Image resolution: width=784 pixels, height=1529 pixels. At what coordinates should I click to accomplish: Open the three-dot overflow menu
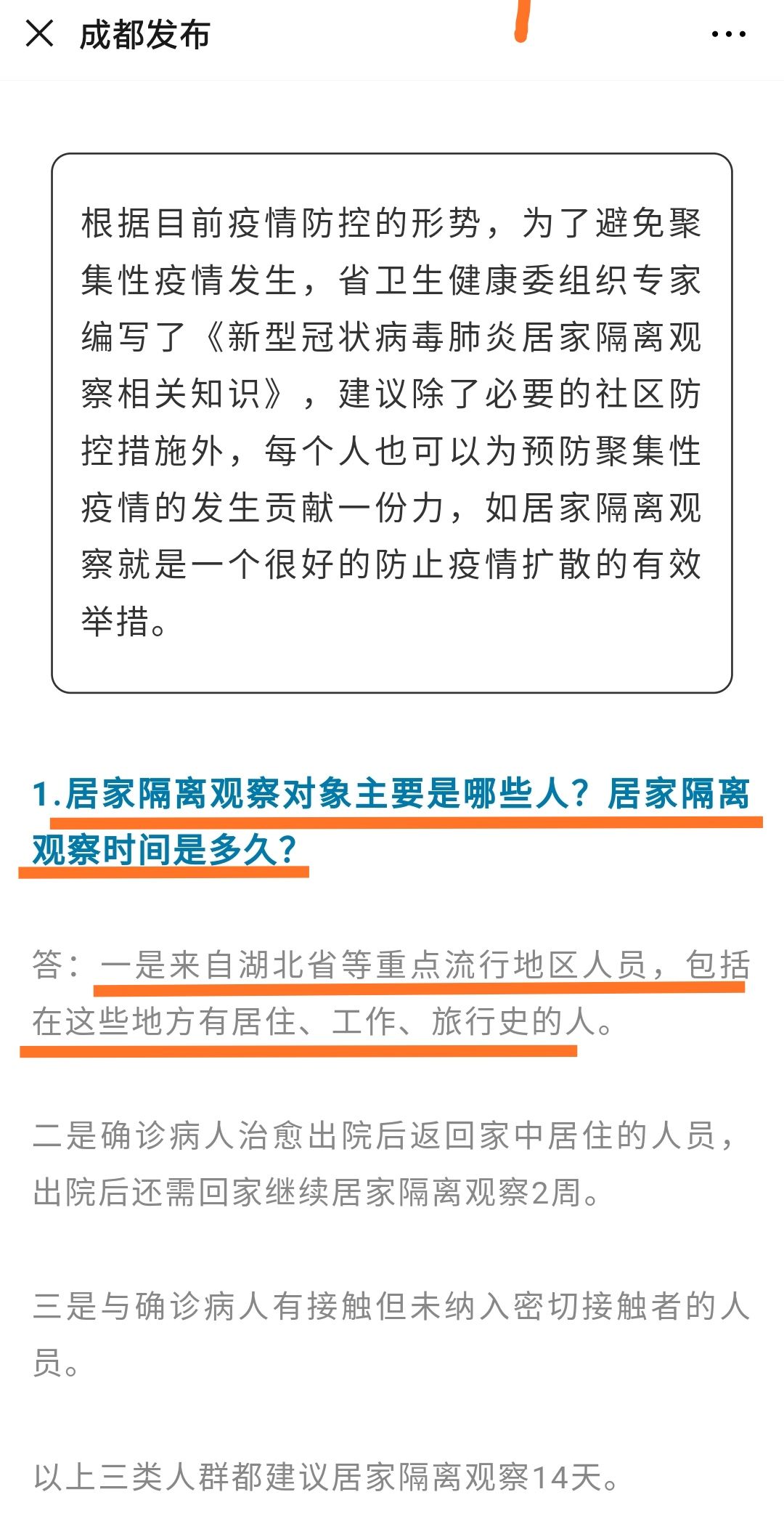tap(728, 34)
